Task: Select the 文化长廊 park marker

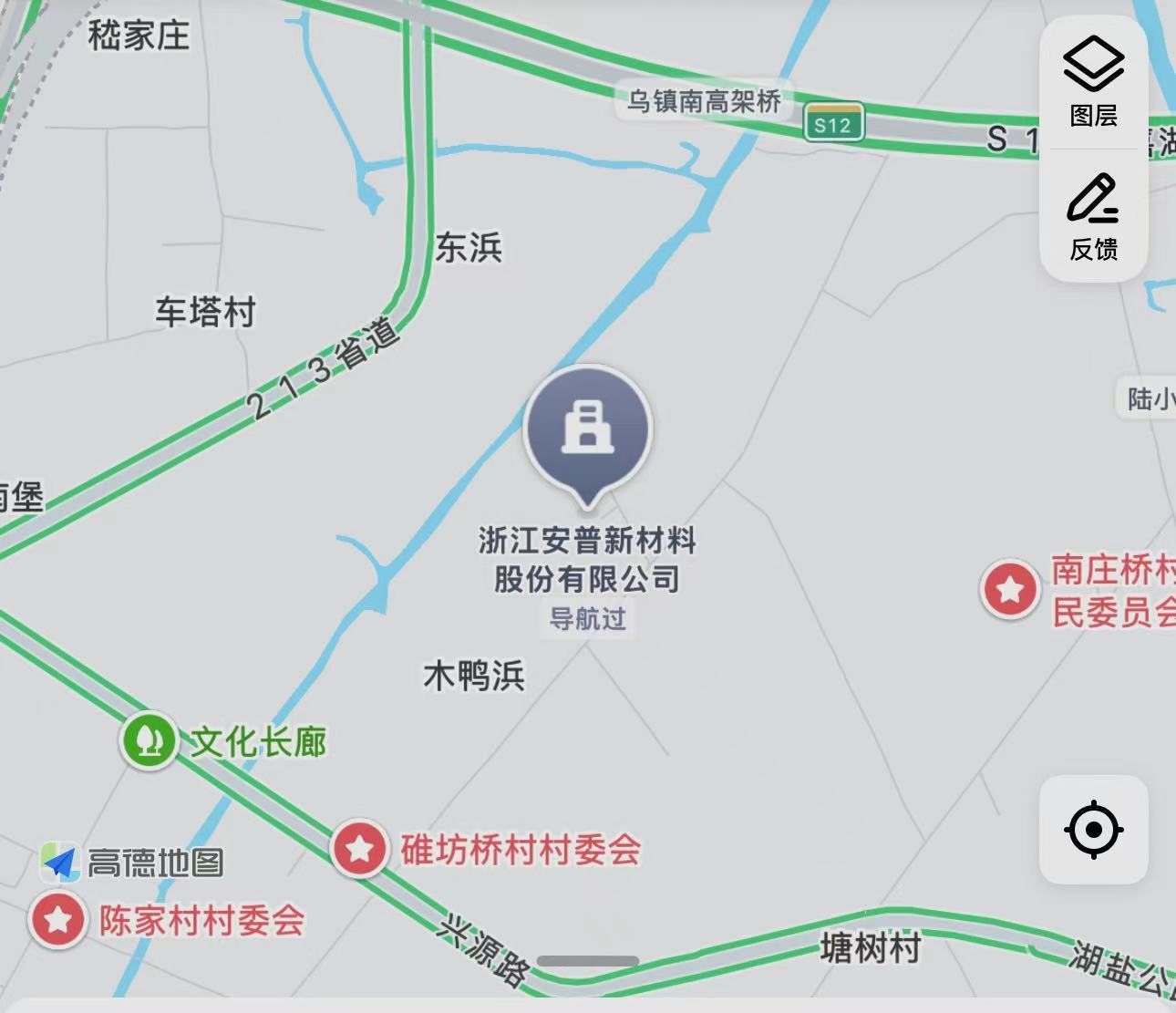Action: (x=149, y=739)
